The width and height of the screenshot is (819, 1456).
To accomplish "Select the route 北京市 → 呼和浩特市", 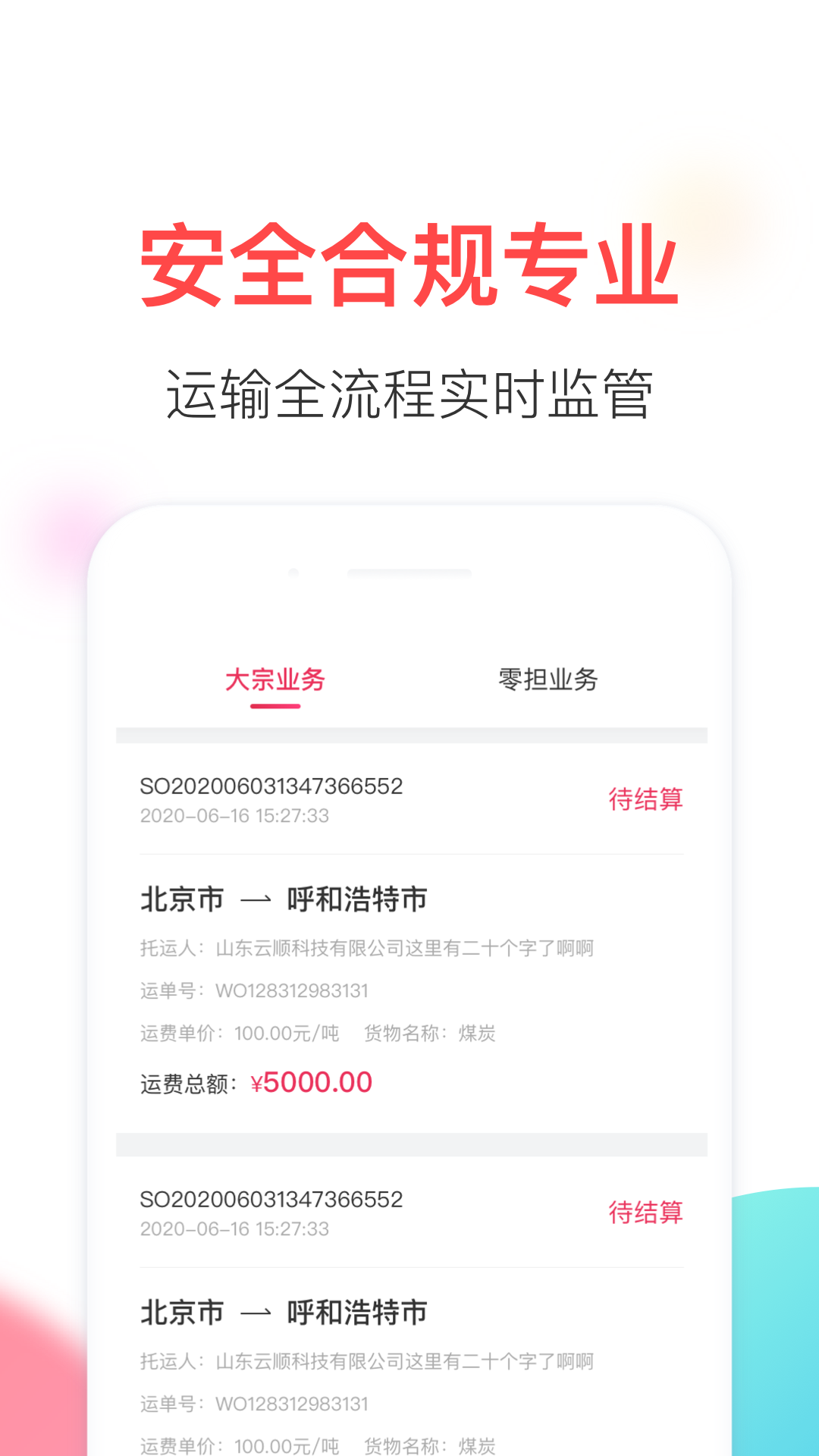I will coord(284,901).
